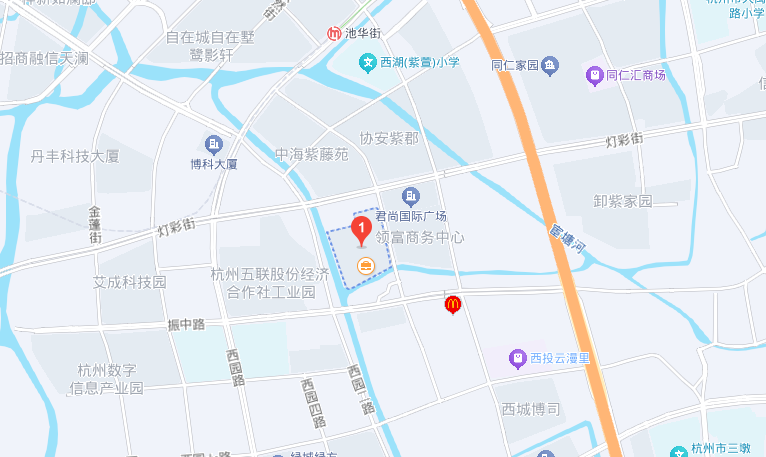
Task: Open the 同仁汇商场 shopping POI
Action: click(595, 73)
